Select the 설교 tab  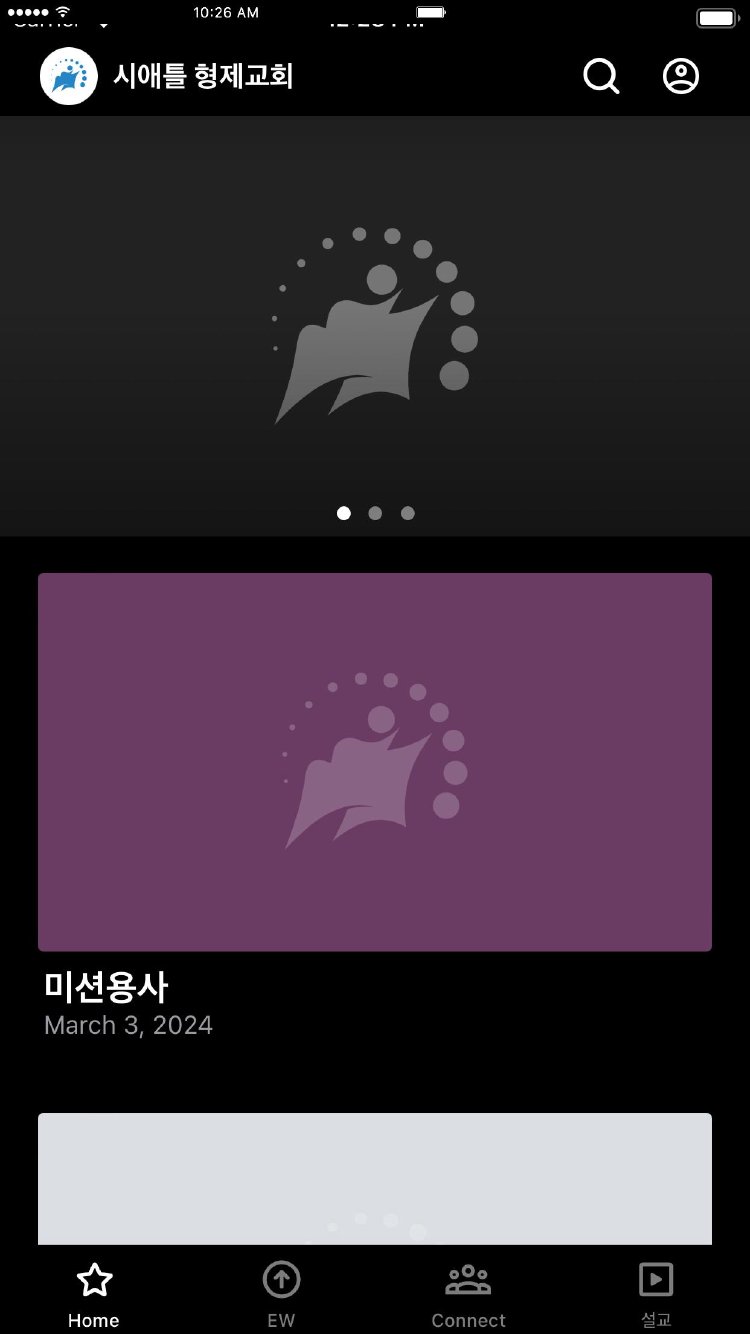656,1295
